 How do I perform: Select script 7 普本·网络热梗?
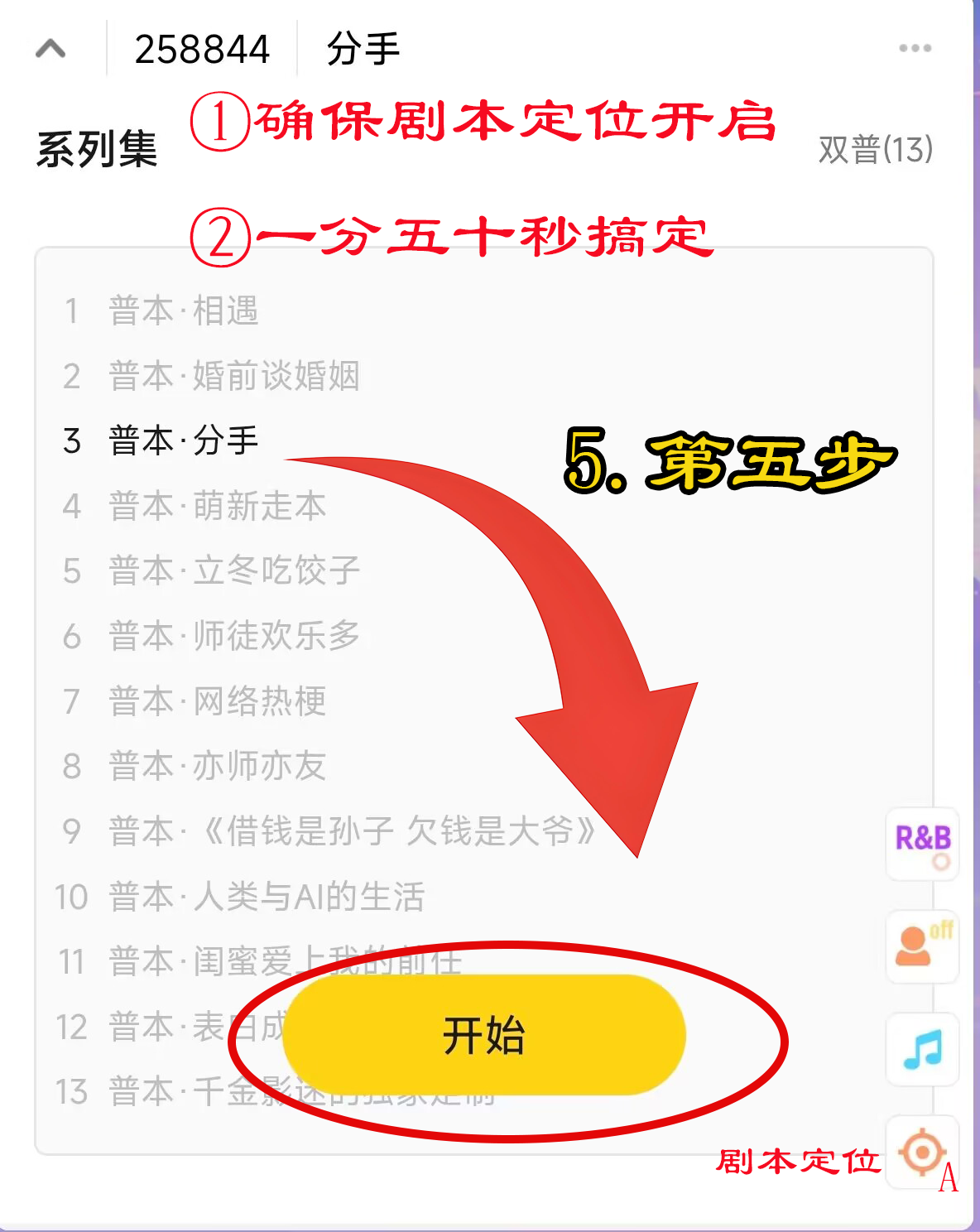(x=217, y=701)
